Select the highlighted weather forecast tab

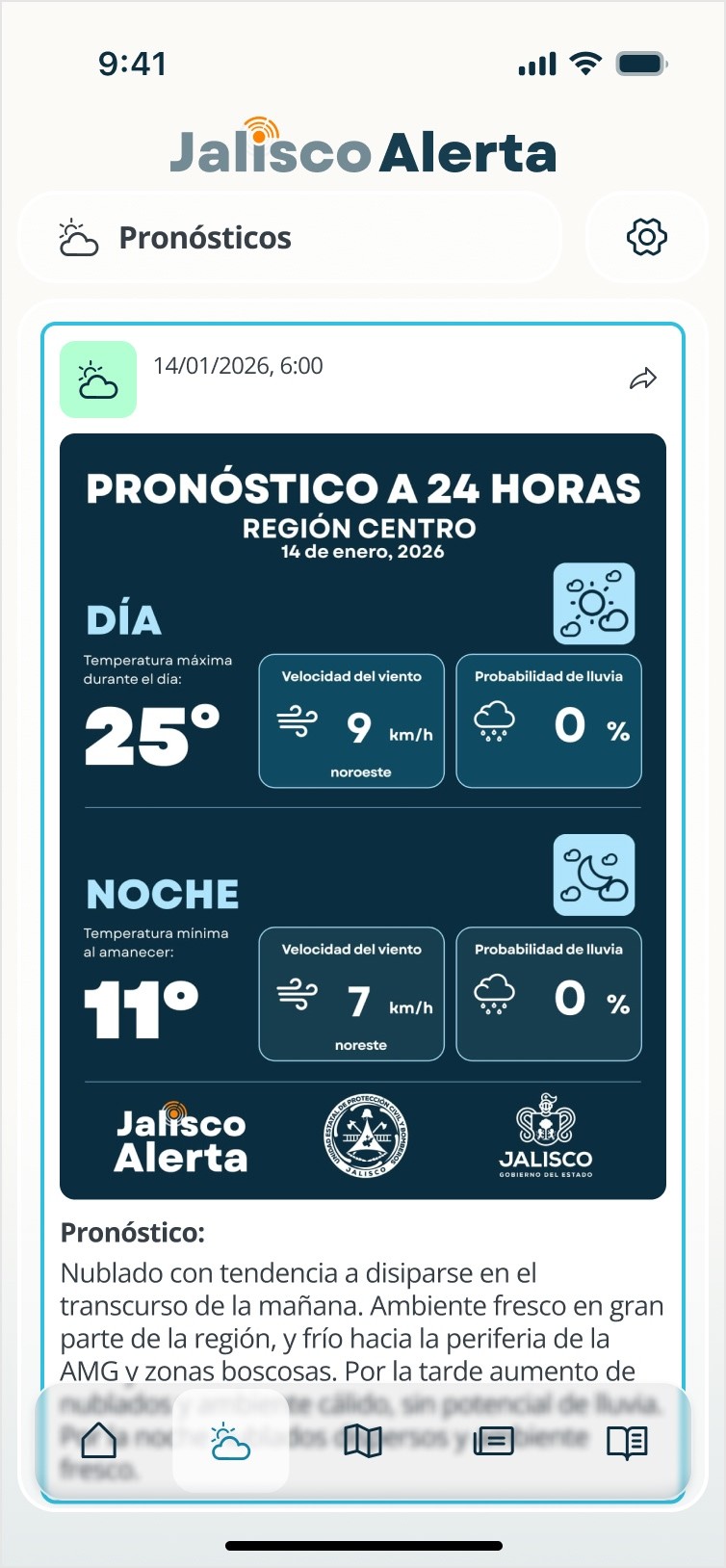[230, 1441]
